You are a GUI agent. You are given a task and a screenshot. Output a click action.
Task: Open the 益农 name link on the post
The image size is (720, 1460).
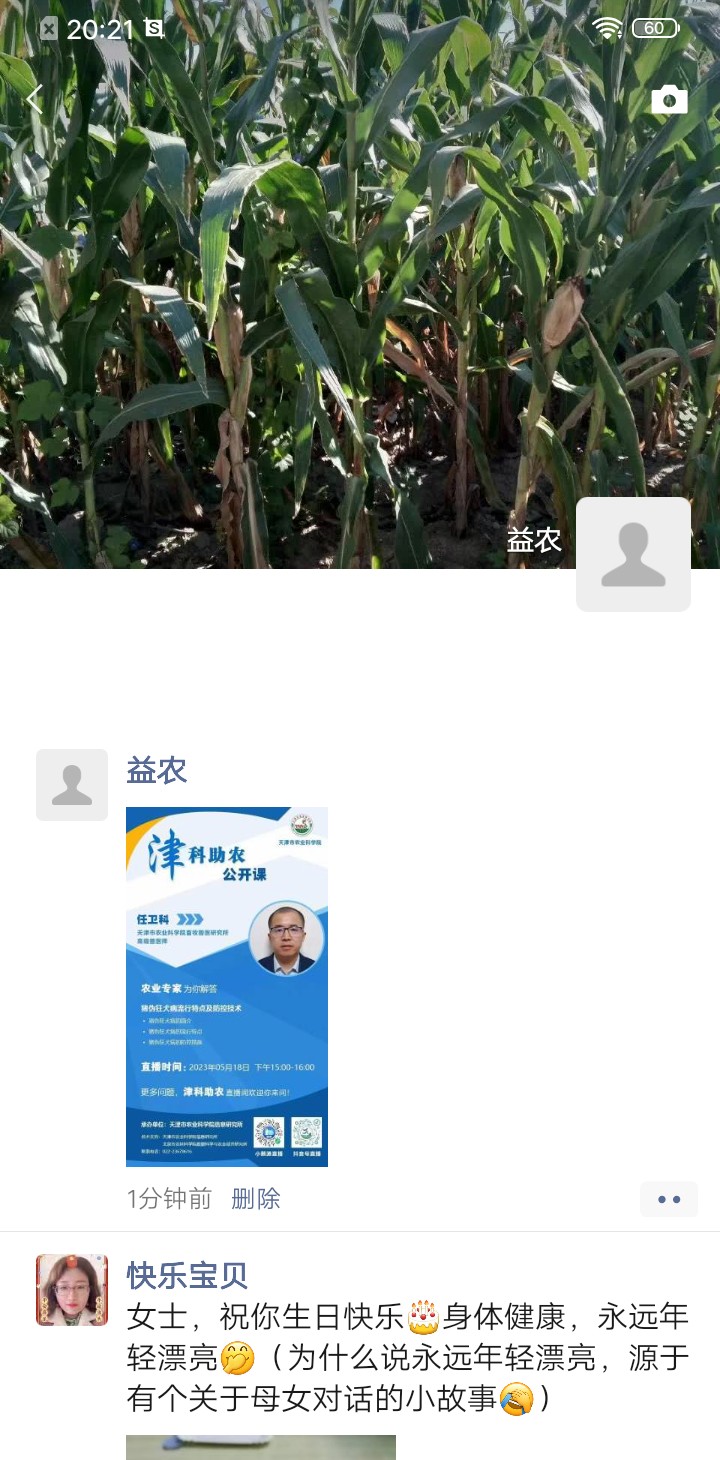pos(157,771)
